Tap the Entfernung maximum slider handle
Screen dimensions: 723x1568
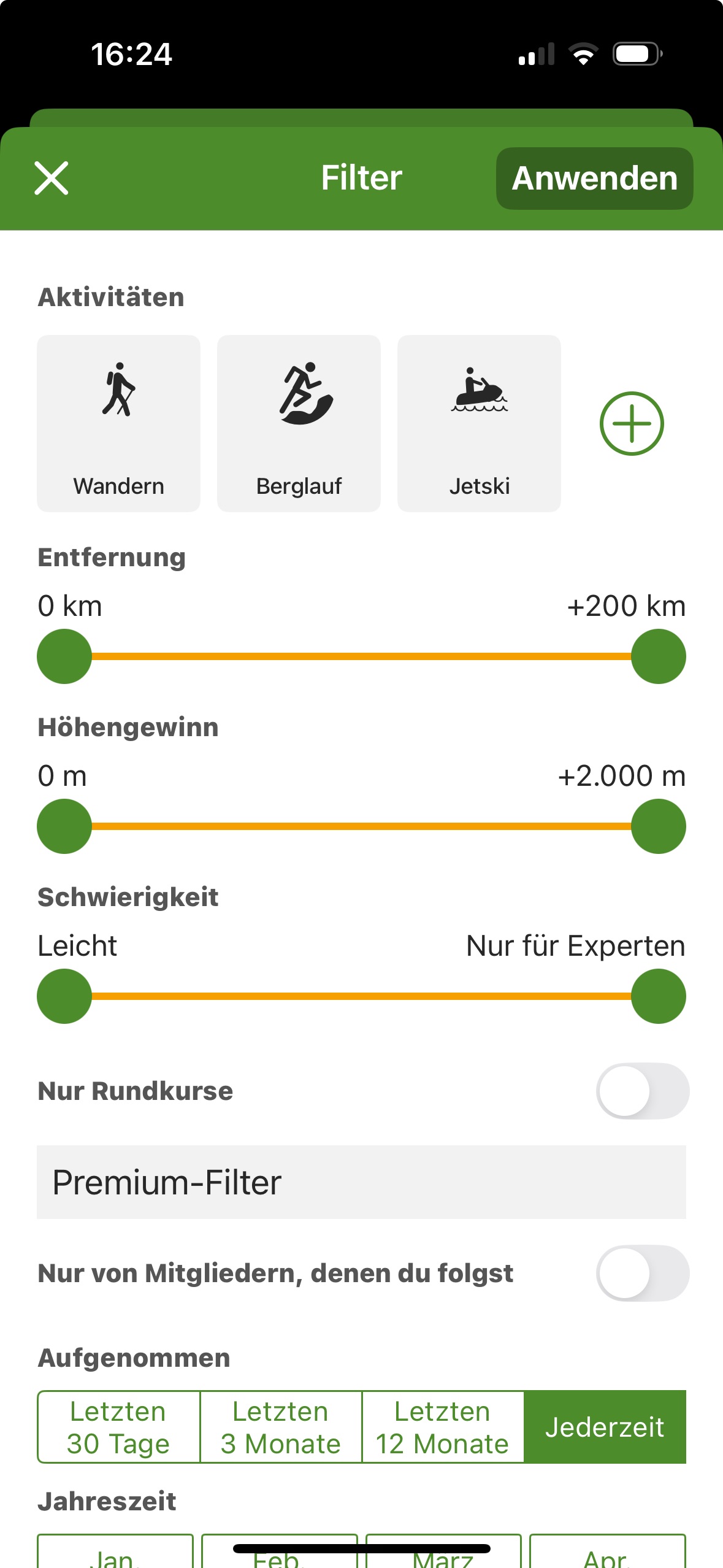pyautogui.click(x=659, y=656)
